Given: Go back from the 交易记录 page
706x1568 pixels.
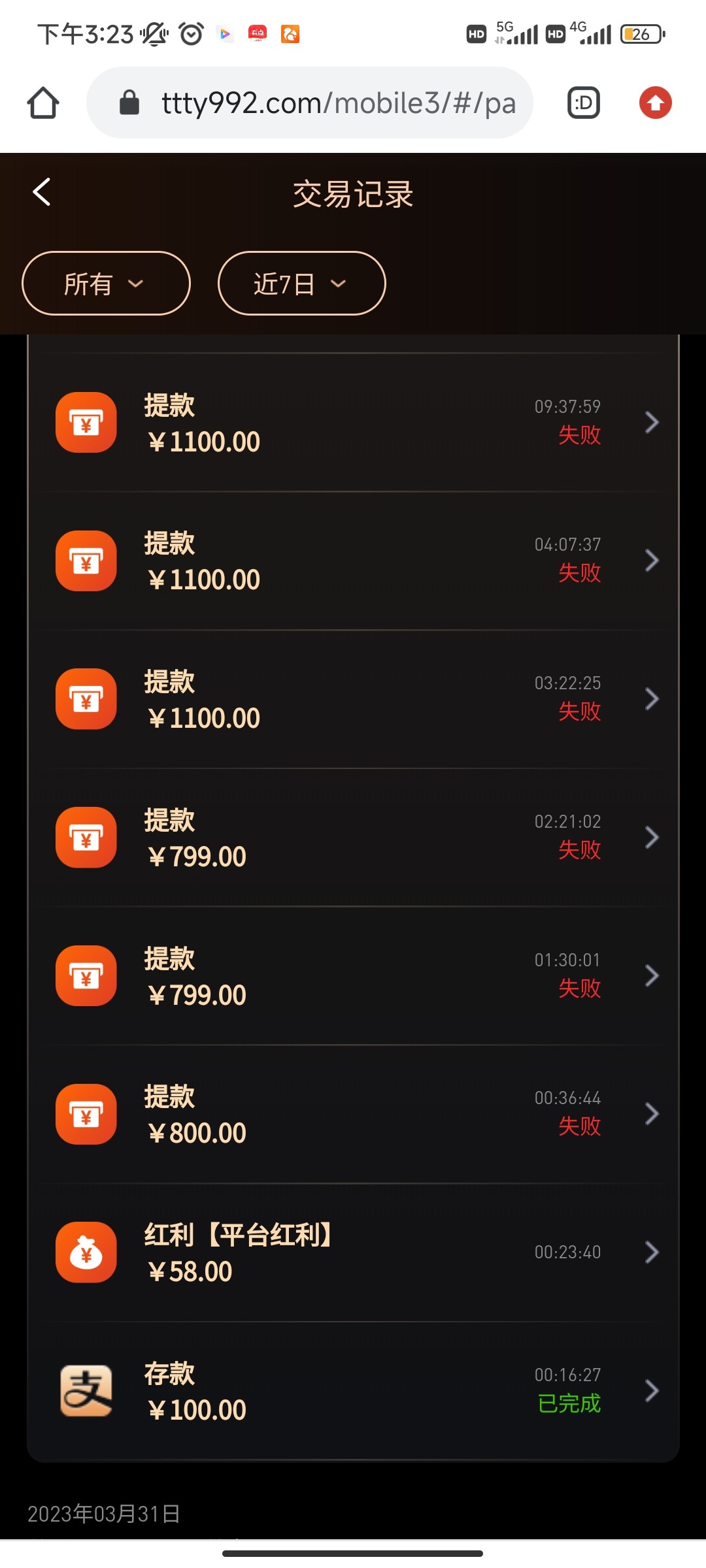Looking at the screenshot, I should [42, 192].
